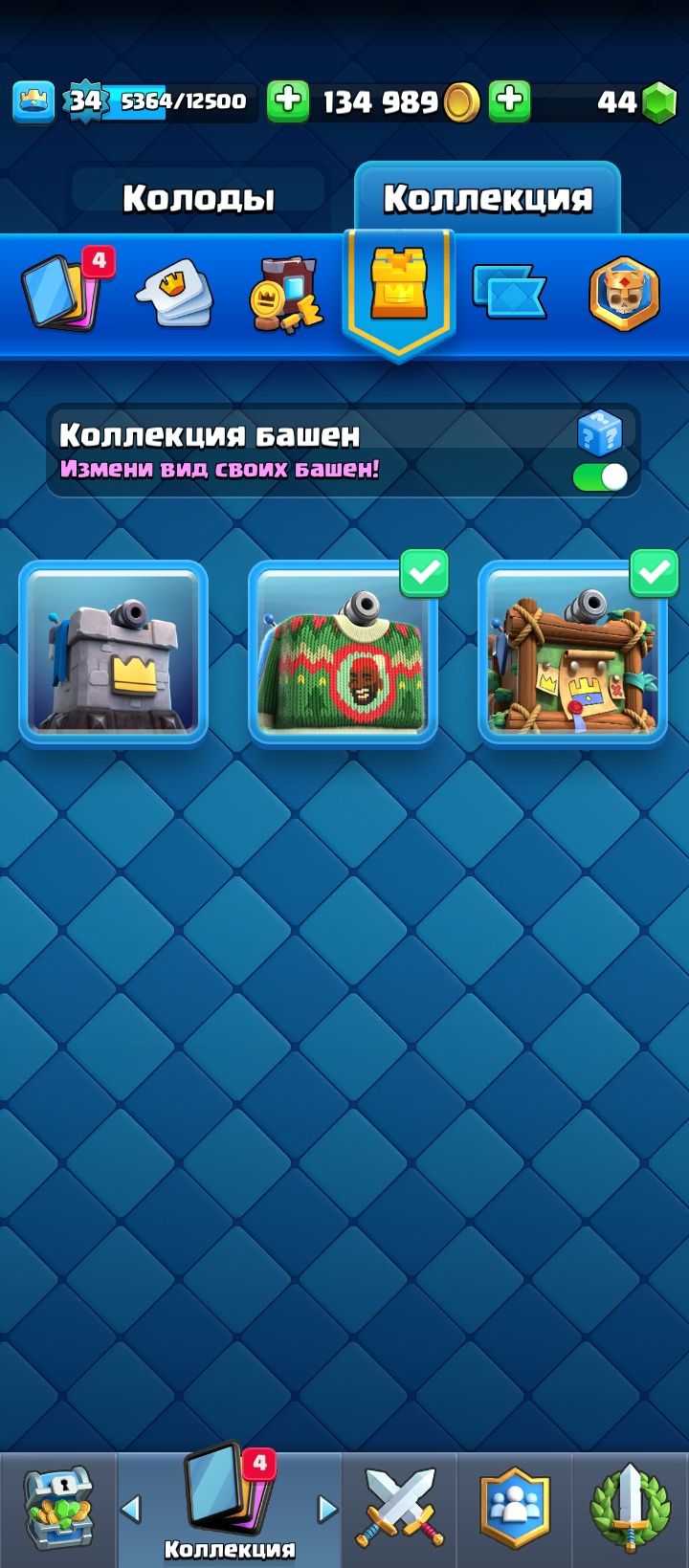The image size is (689, 1568).
Task: Buy more gems with the plus button
Action: (x=510, y=100)
